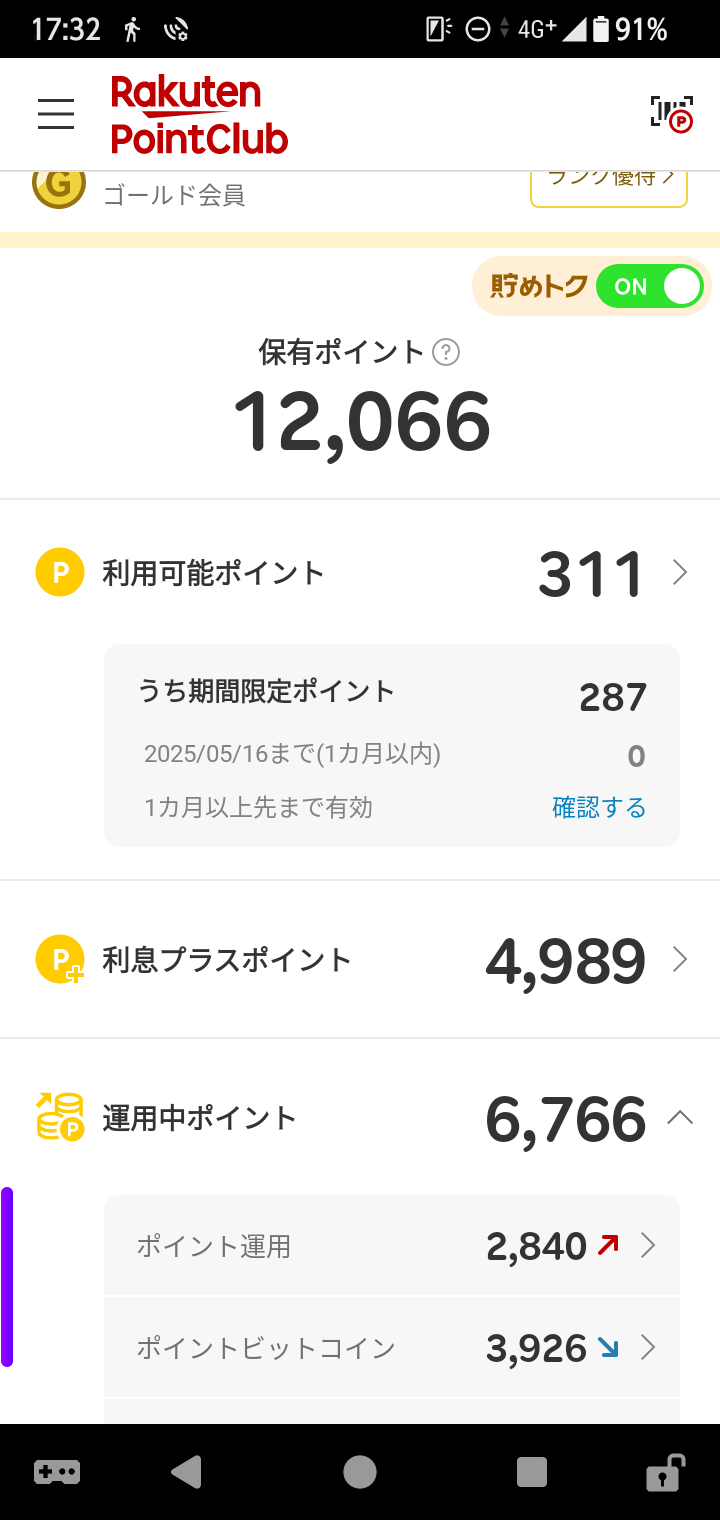Image resolution: width=720 pixels, height=1520 pixels.
Task: Go to the home screen
Action: [x=360, y=1472]
